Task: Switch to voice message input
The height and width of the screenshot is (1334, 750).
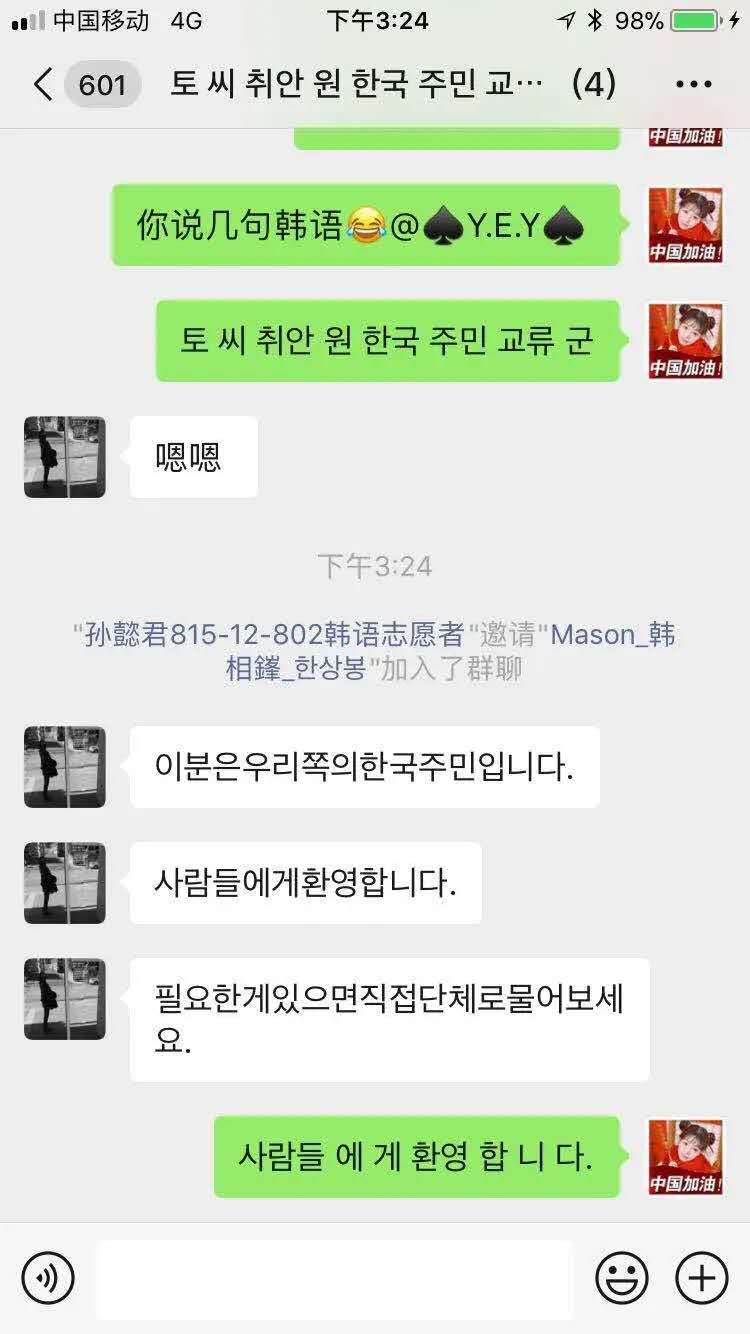Action: pyautogui.click(x=48, y=1277)
